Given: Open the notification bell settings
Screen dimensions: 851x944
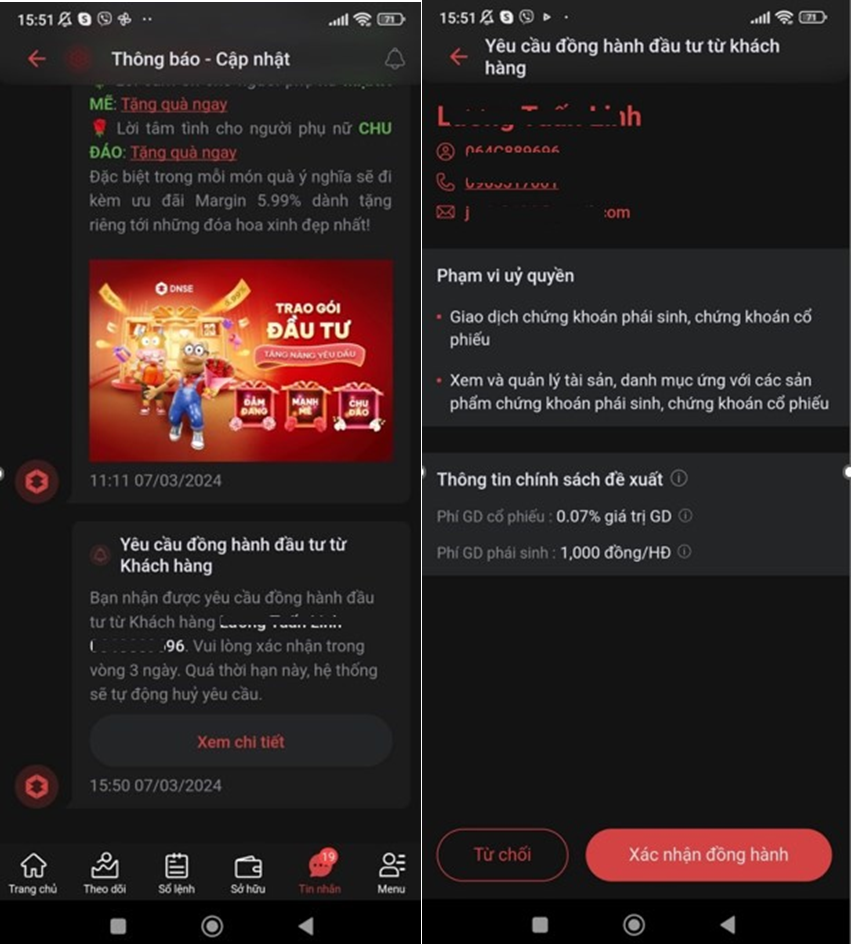Looking at the screenshot, I should click(x=395, y=59).
